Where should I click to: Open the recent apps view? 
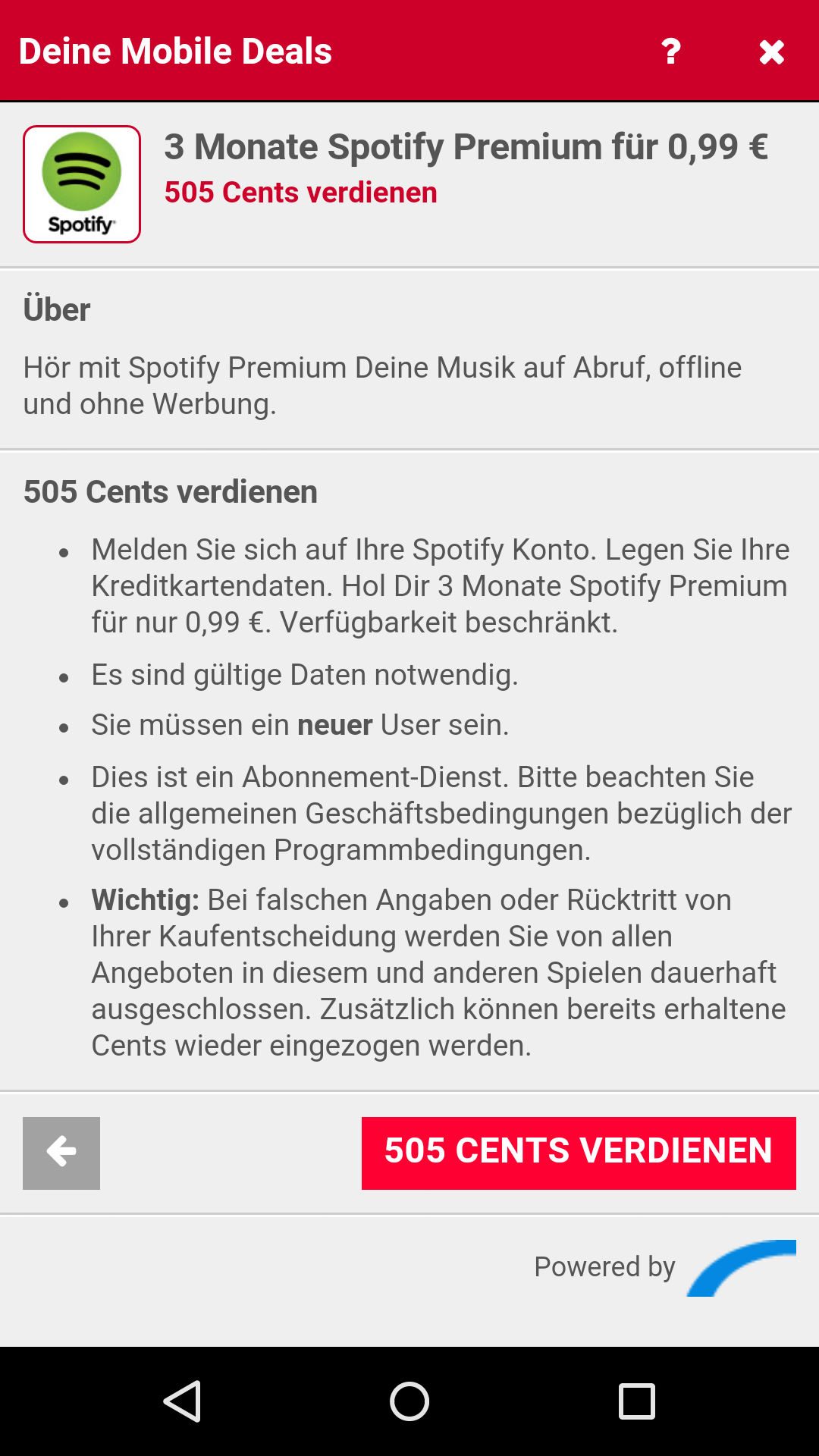click(x=636, y=1401)
